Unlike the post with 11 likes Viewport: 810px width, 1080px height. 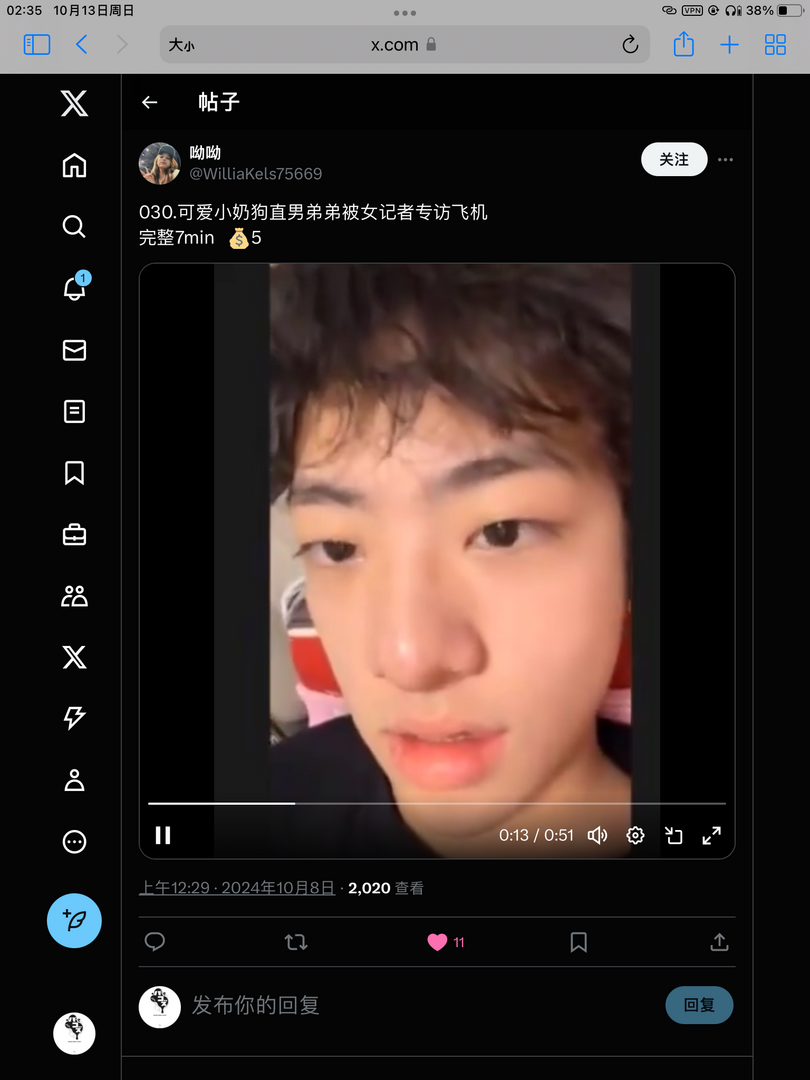click(x=438, y=942)
